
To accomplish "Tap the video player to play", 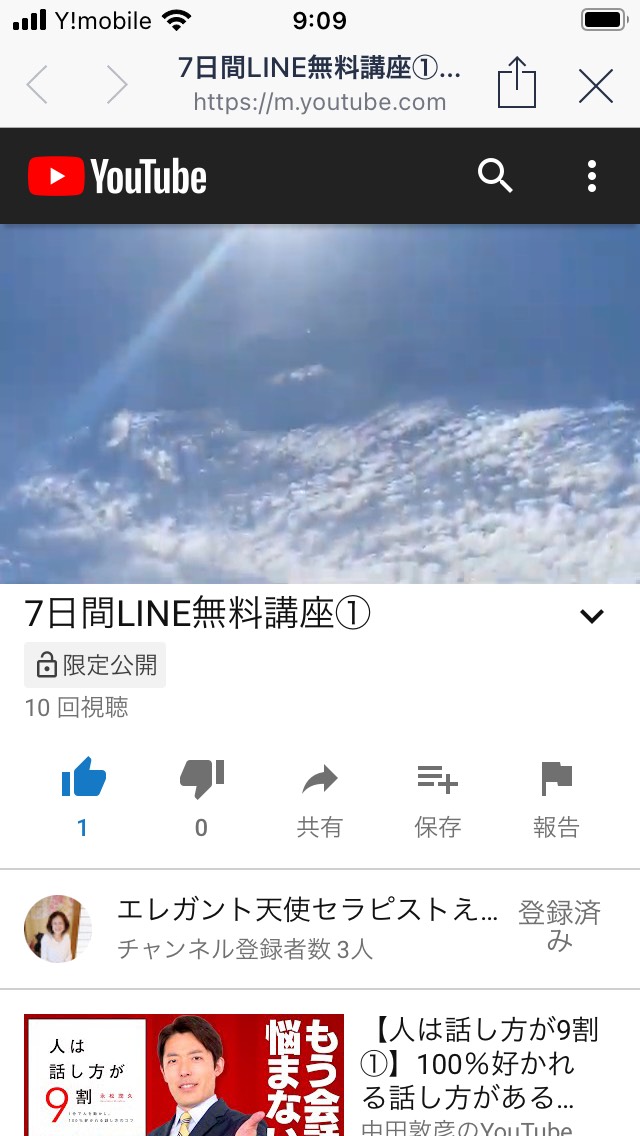I will click(320, 404).
